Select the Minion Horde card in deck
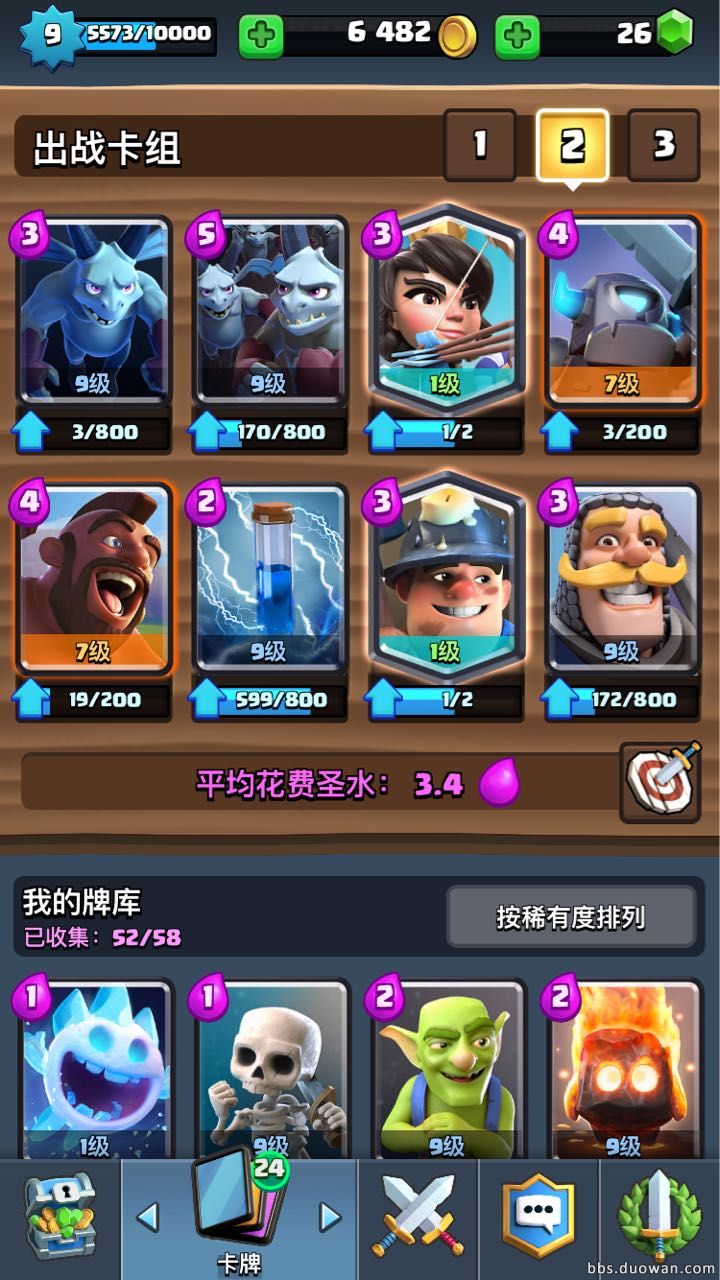 pos(269,312)
